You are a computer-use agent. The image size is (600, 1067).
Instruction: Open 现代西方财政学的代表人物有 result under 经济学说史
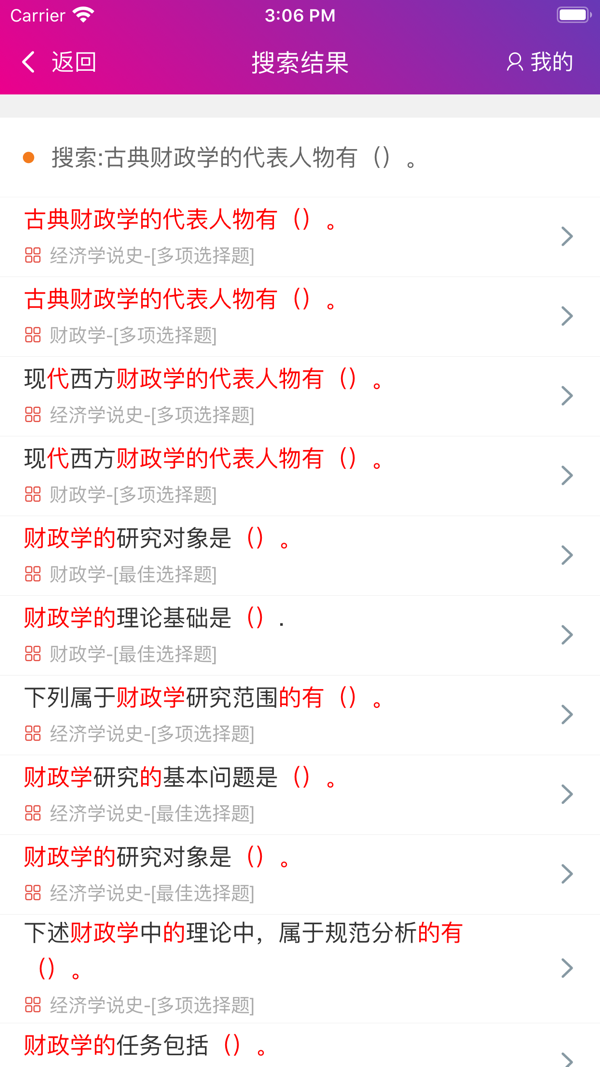[x=300, y=396]
